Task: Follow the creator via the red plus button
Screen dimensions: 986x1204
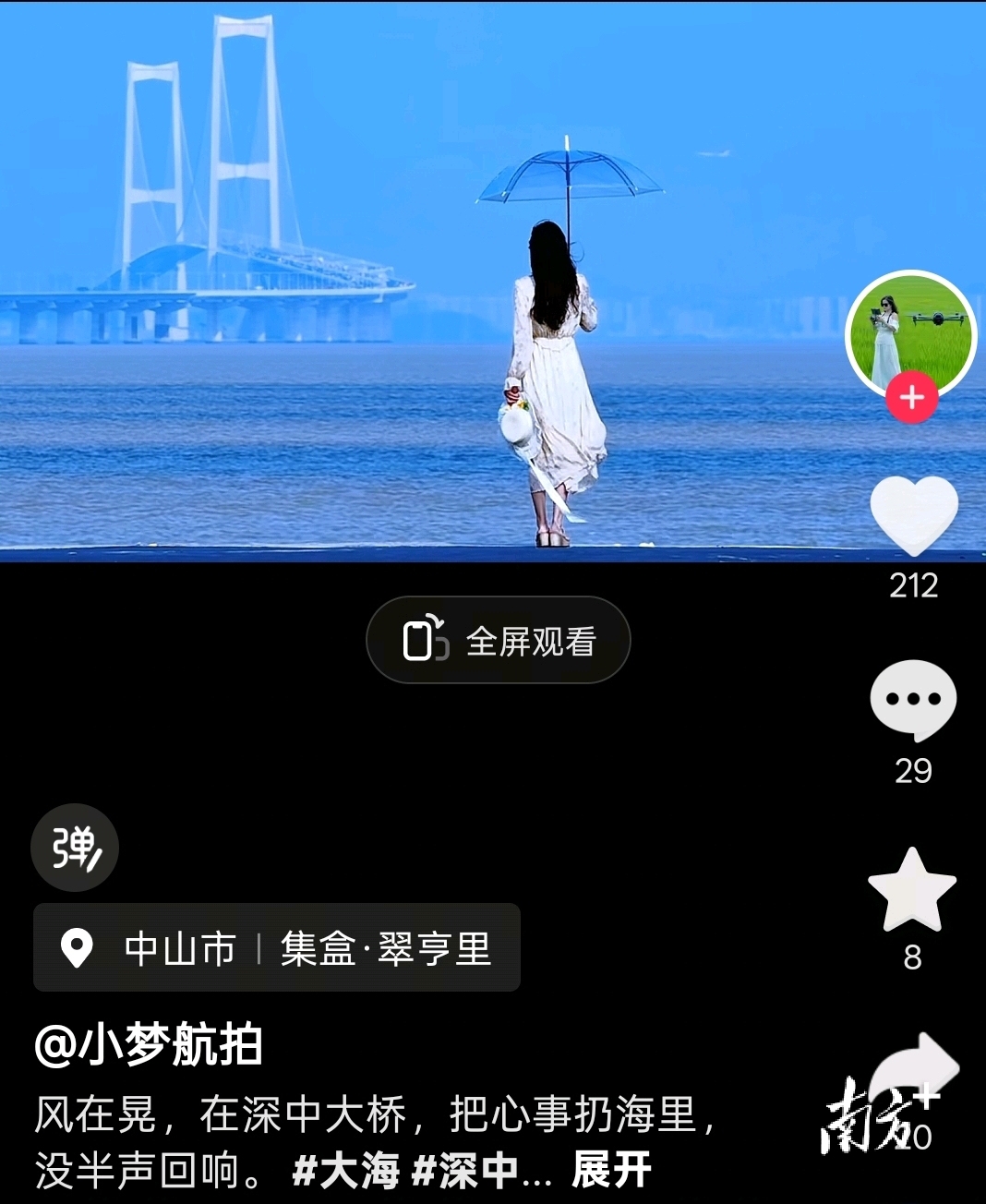Action: click(912, 398)
